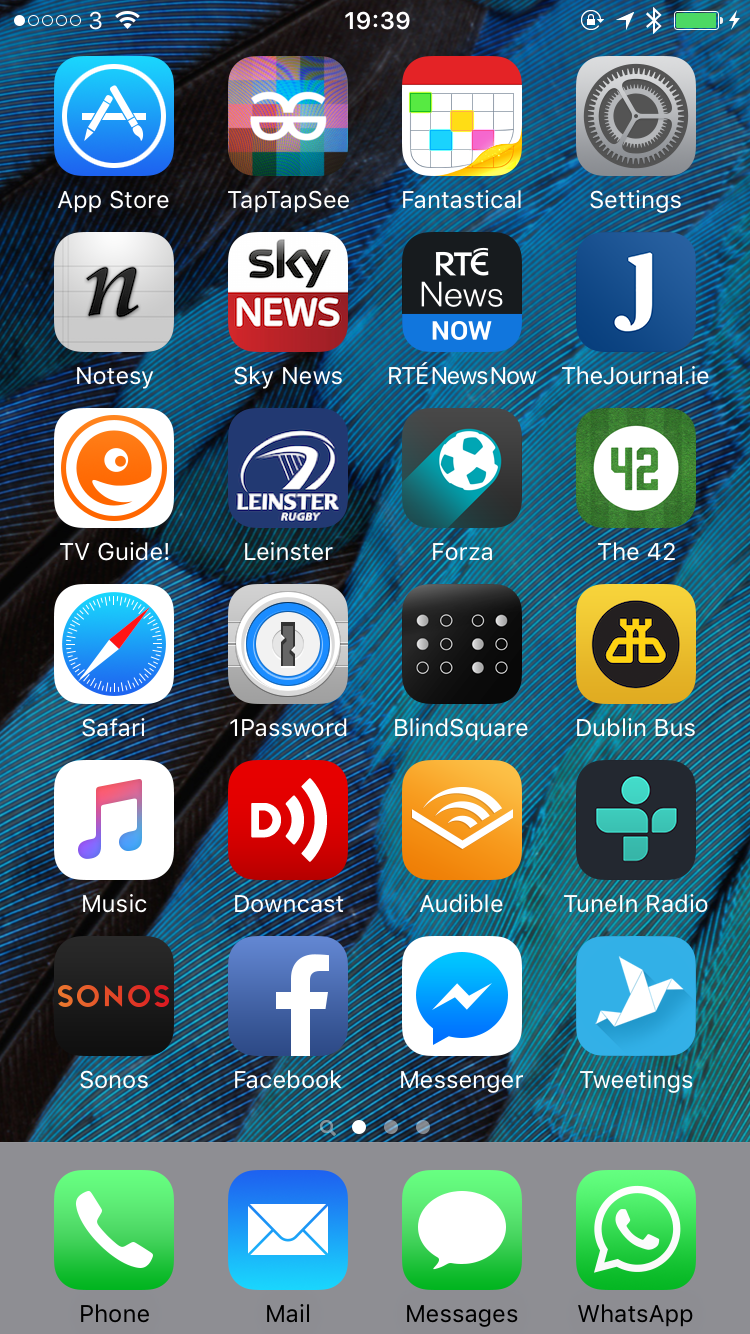Start TuneIn Radio

(x=636, y=820)
